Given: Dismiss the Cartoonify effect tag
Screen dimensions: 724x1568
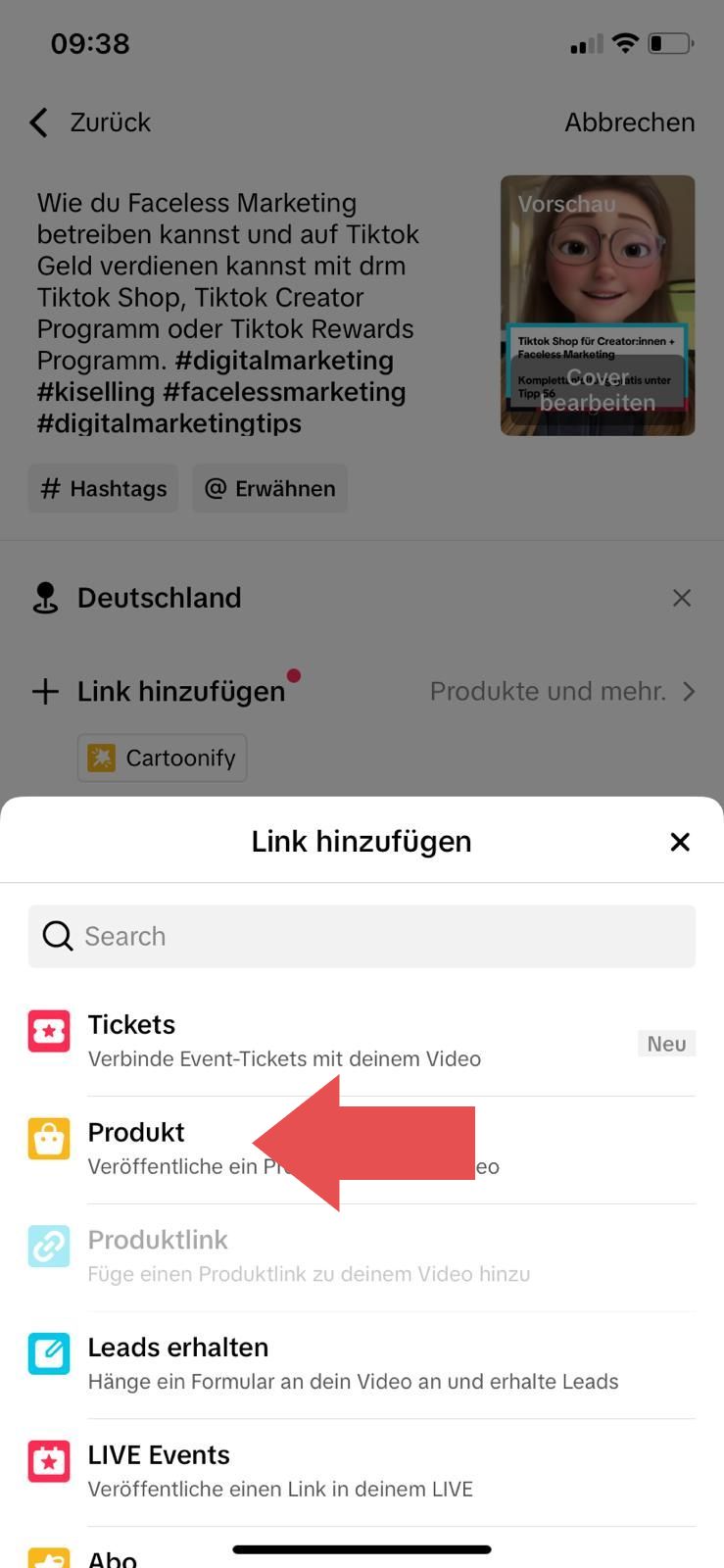Looking at the screenshot, I should [162, 758].
